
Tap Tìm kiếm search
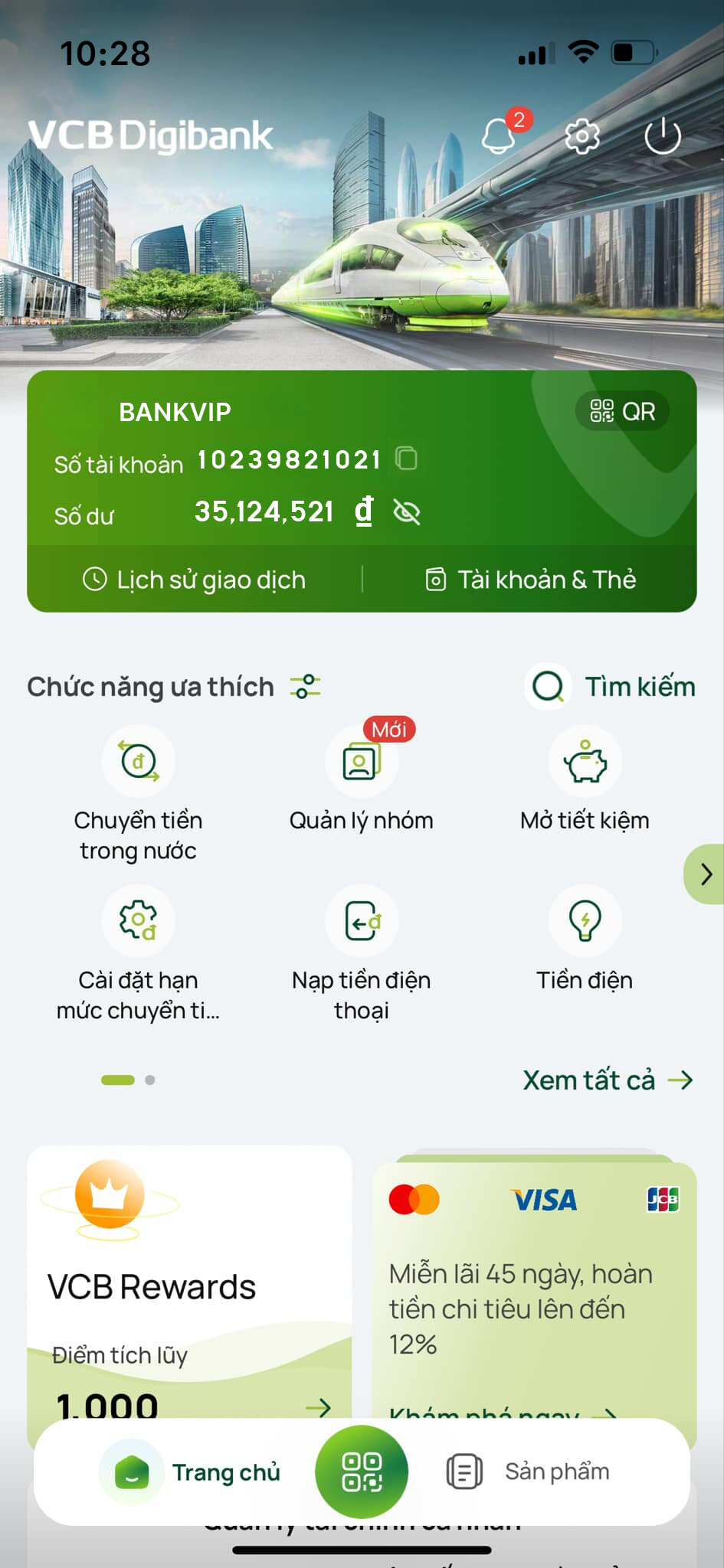(611, 686)
